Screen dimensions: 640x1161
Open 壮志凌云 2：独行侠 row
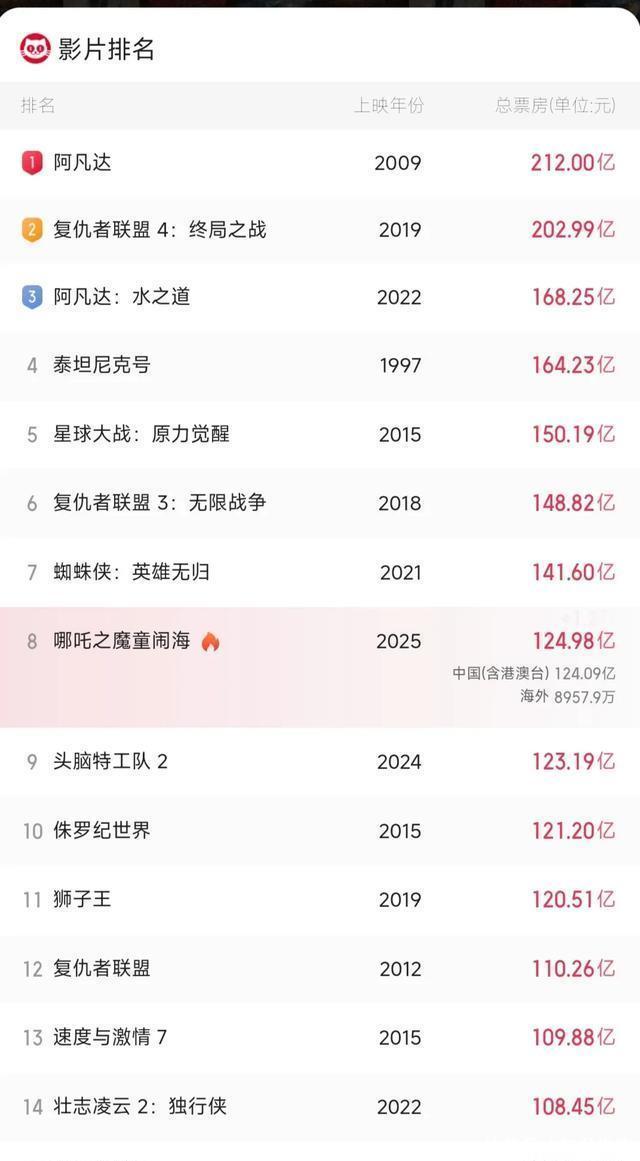[320, 1107]
